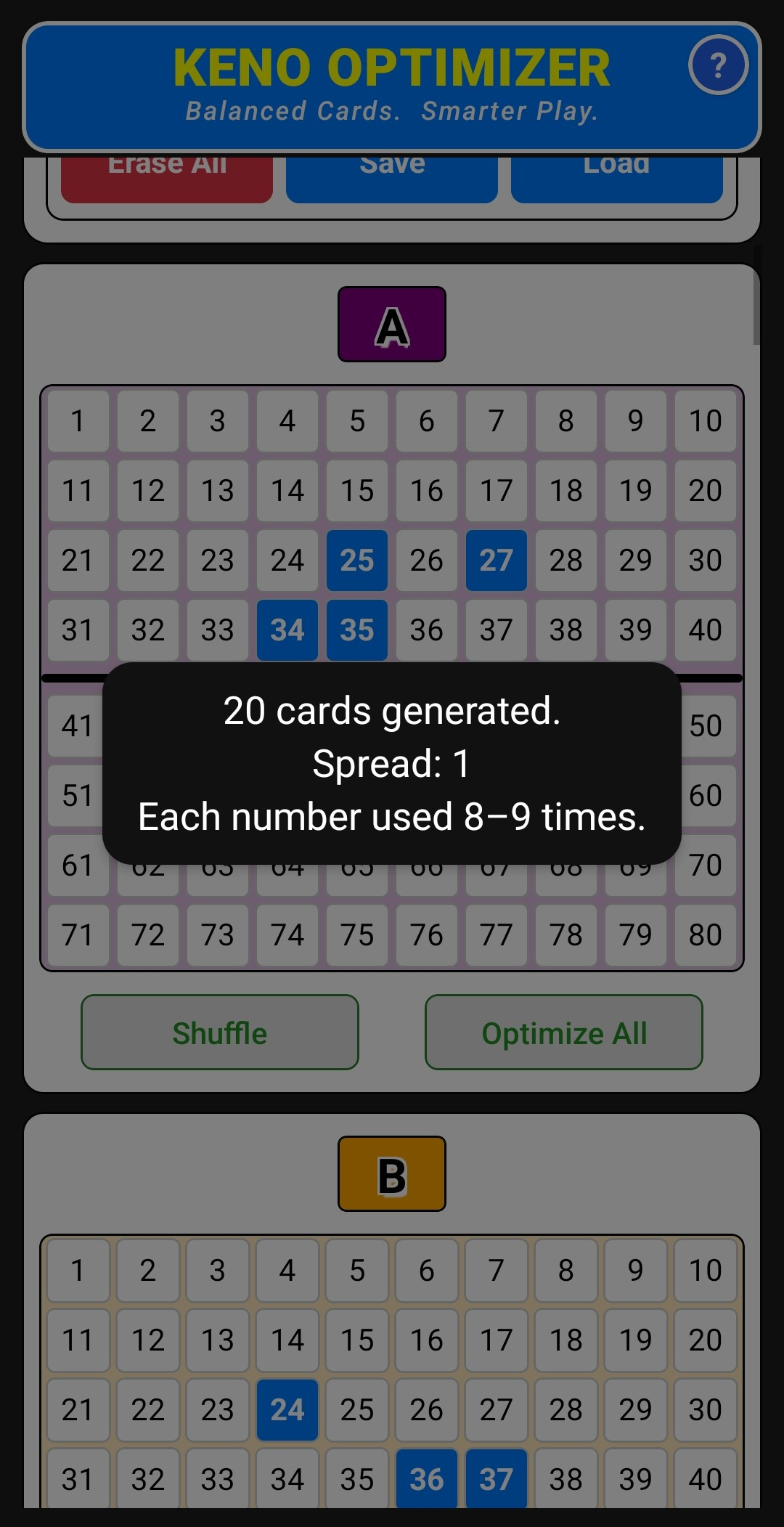784x1527 pixels.
Task: Choose number 29 on card B
Action: 635,1409
